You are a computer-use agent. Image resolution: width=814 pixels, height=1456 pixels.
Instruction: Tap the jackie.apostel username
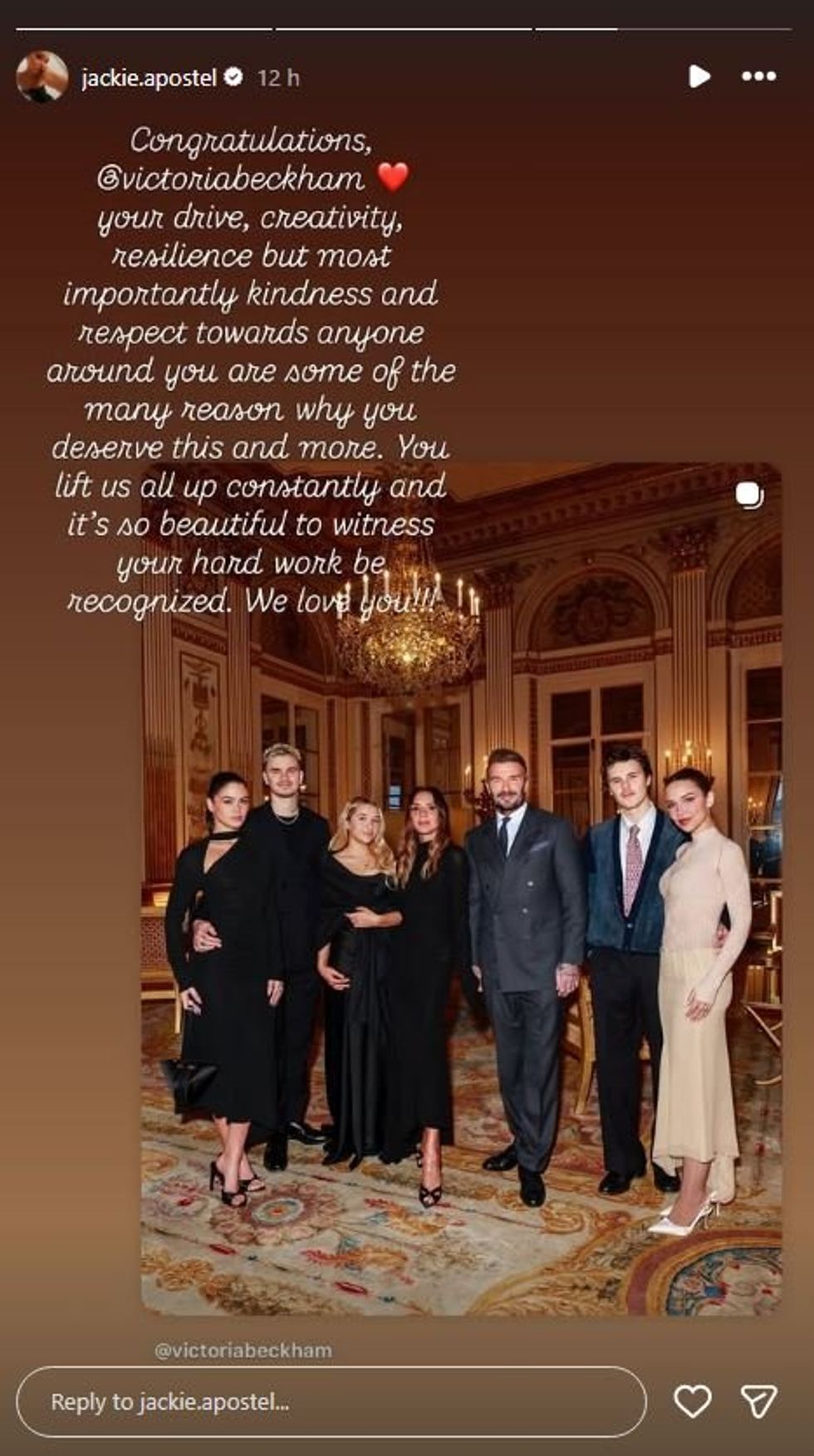pyautogui.click(x=149, y=78)
